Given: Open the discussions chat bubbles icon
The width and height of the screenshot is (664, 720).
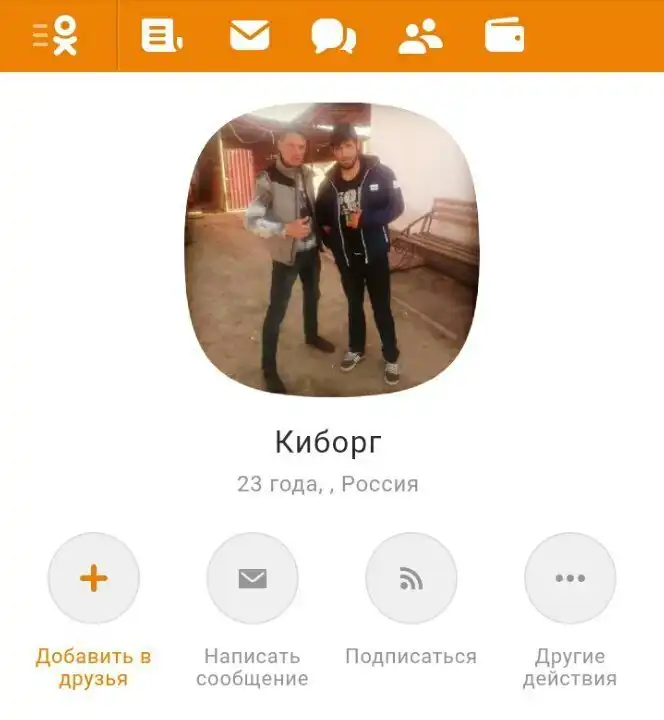Looking at the screenshot, I should click(333, 36).
